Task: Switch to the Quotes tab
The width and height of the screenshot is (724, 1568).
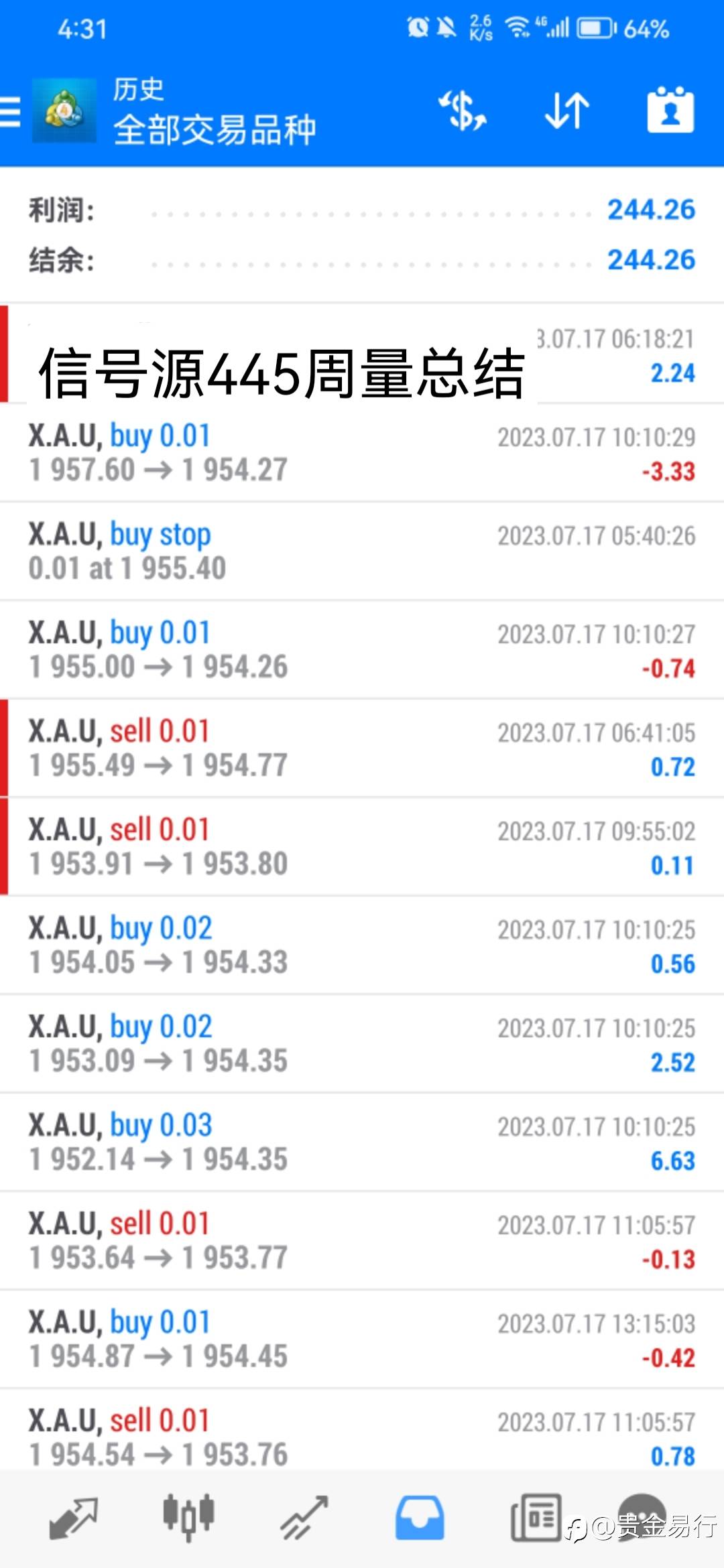Action: (74, 1518)
